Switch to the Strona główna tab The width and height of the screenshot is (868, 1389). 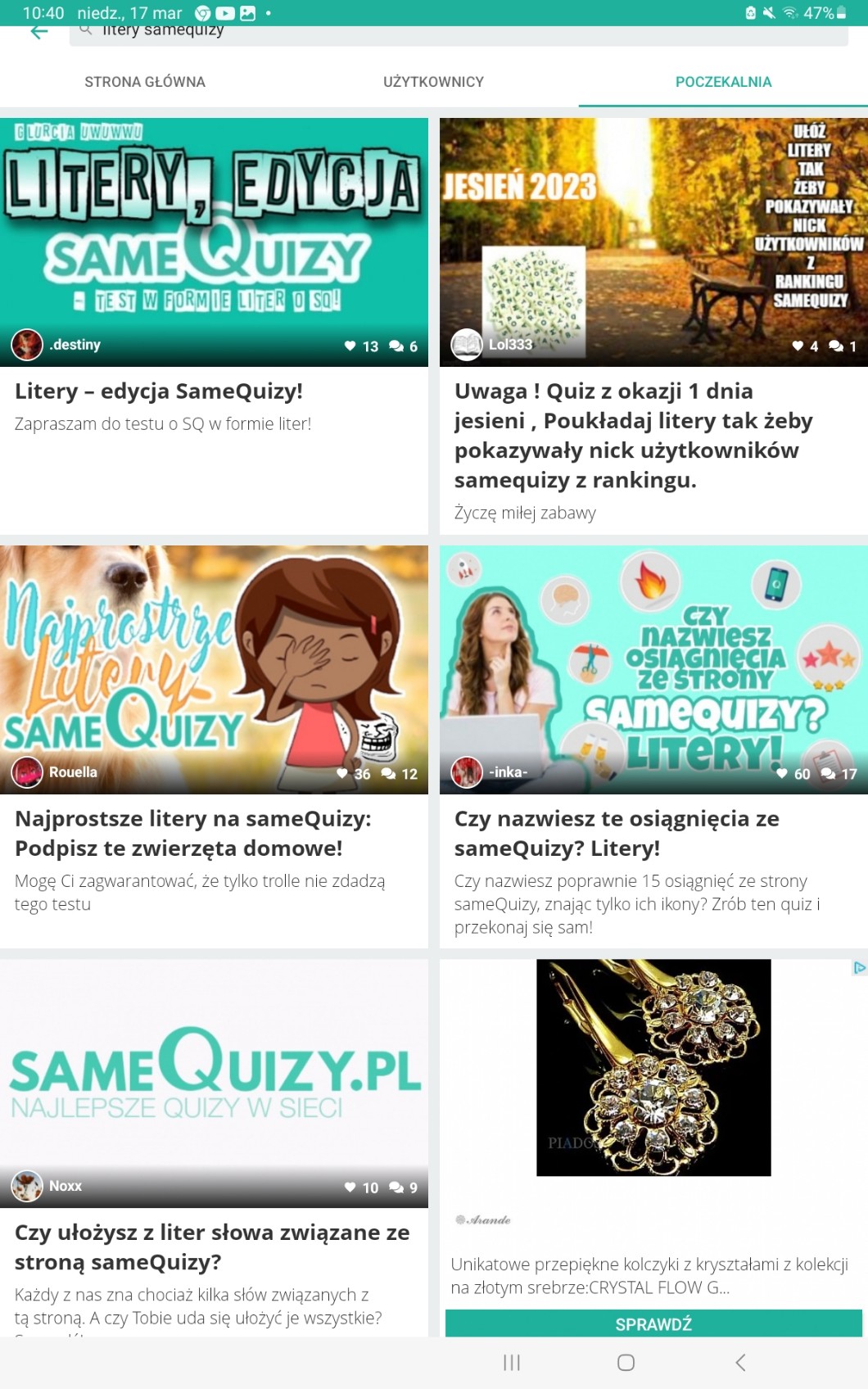coord(145,82)
